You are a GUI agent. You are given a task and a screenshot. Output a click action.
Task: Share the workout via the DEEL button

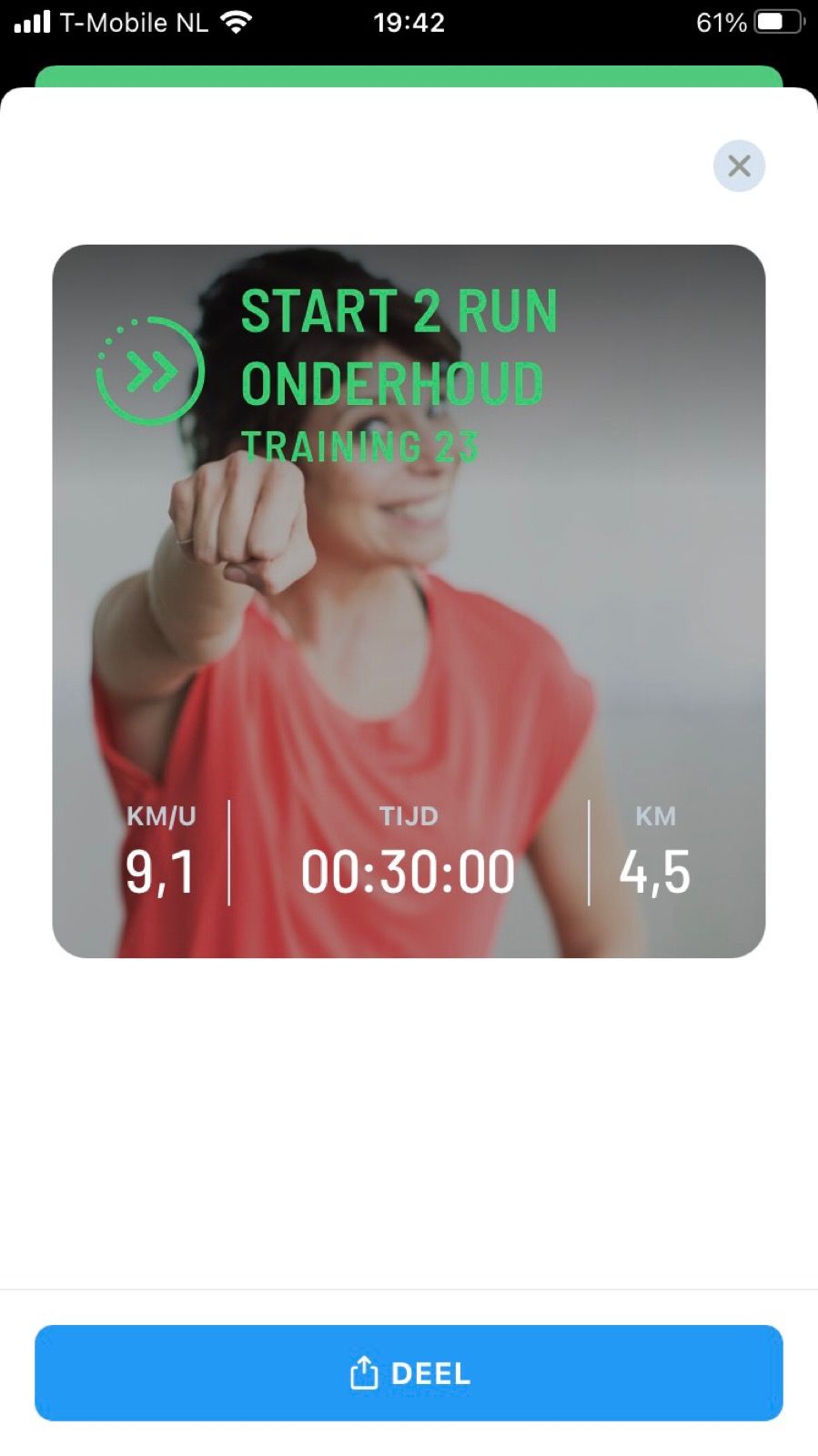click(409, 1372)
